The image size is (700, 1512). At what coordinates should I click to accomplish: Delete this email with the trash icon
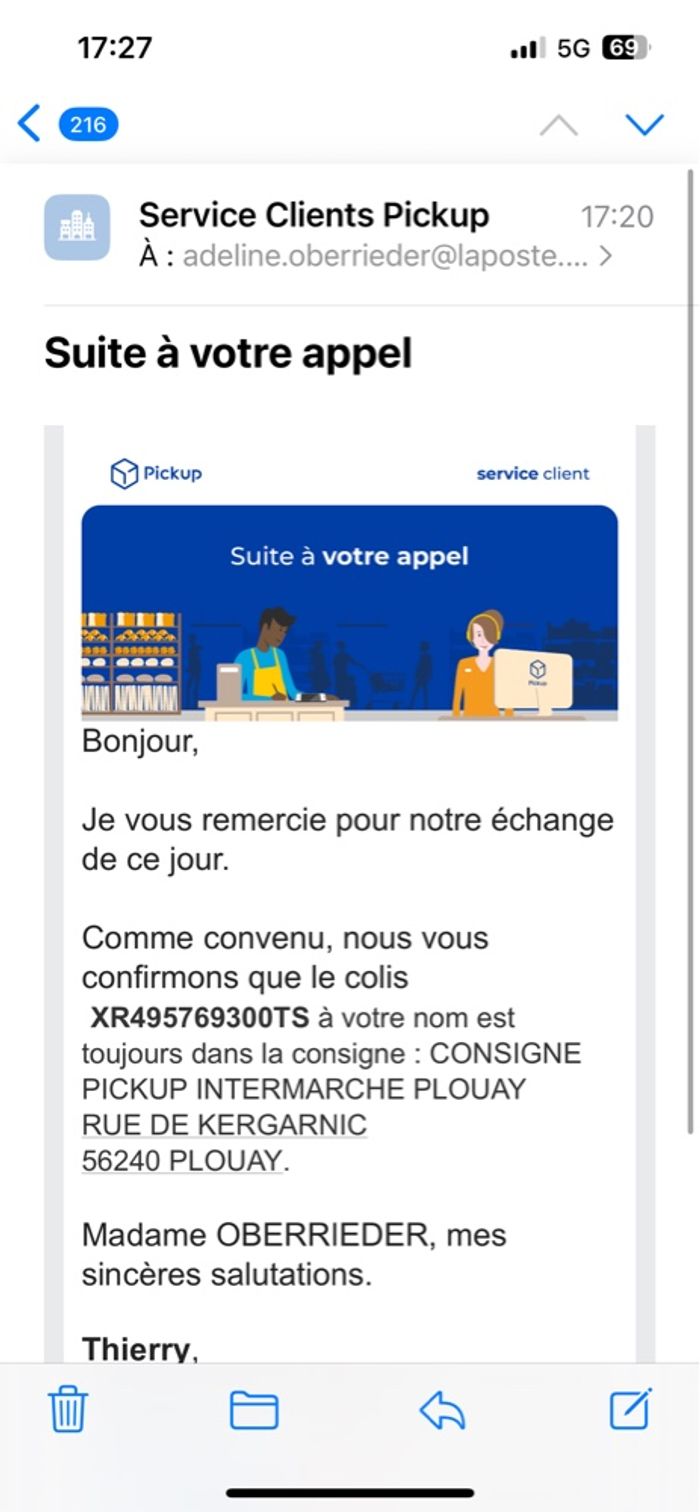pyautogui.click(x=68, y=1410)
